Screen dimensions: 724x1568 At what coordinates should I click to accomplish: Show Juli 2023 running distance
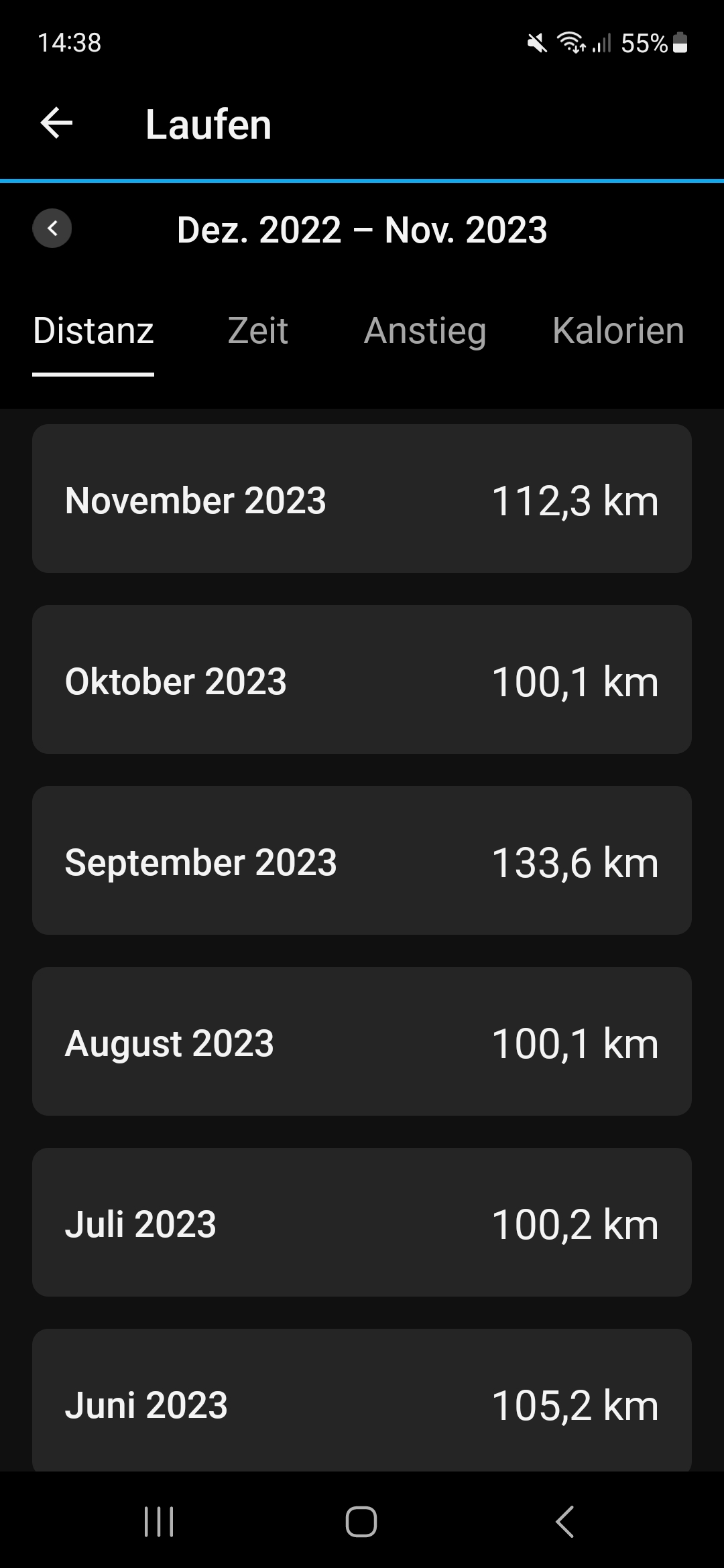(362, 1223)
